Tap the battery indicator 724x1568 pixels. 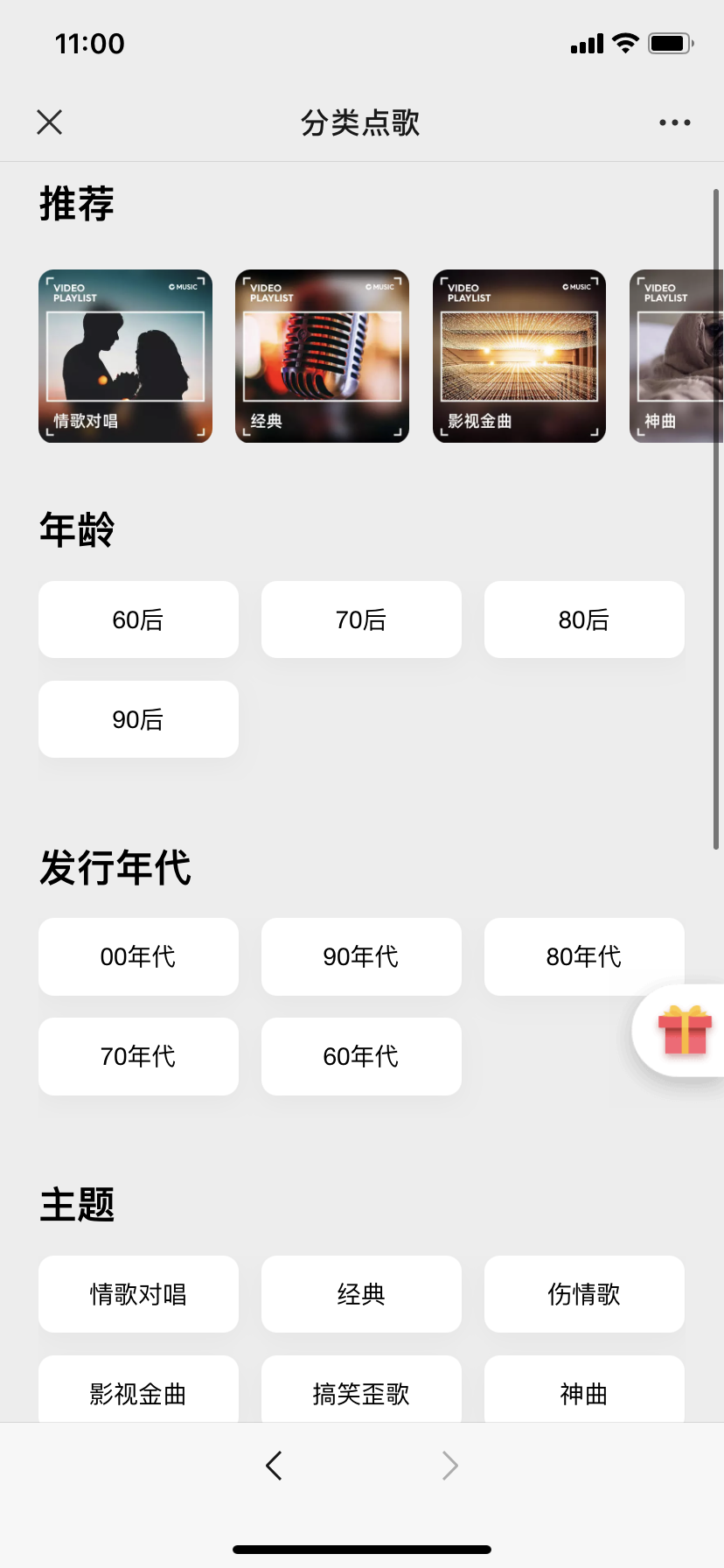point(670,42)
